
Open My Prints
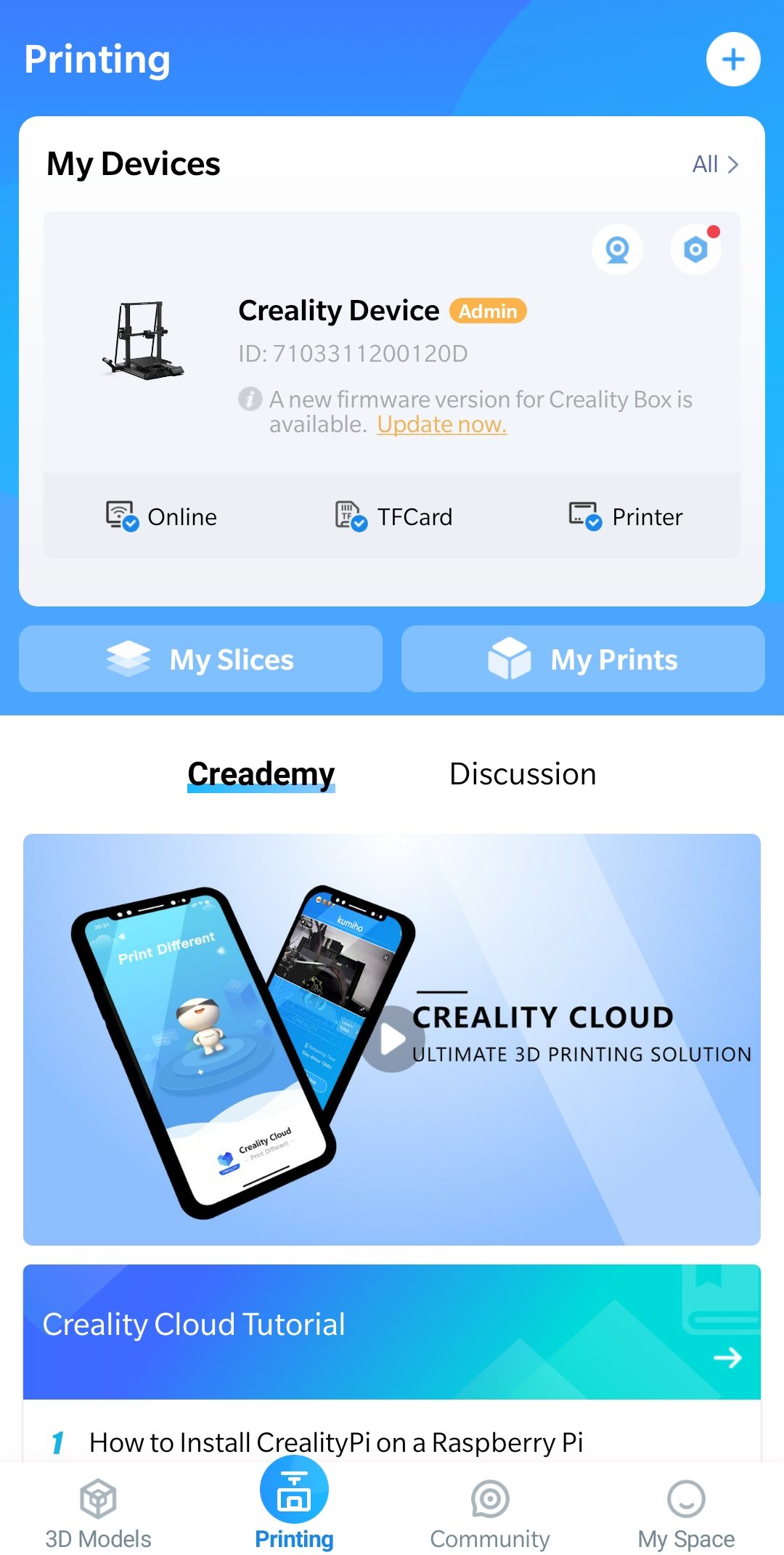(583, 659)
